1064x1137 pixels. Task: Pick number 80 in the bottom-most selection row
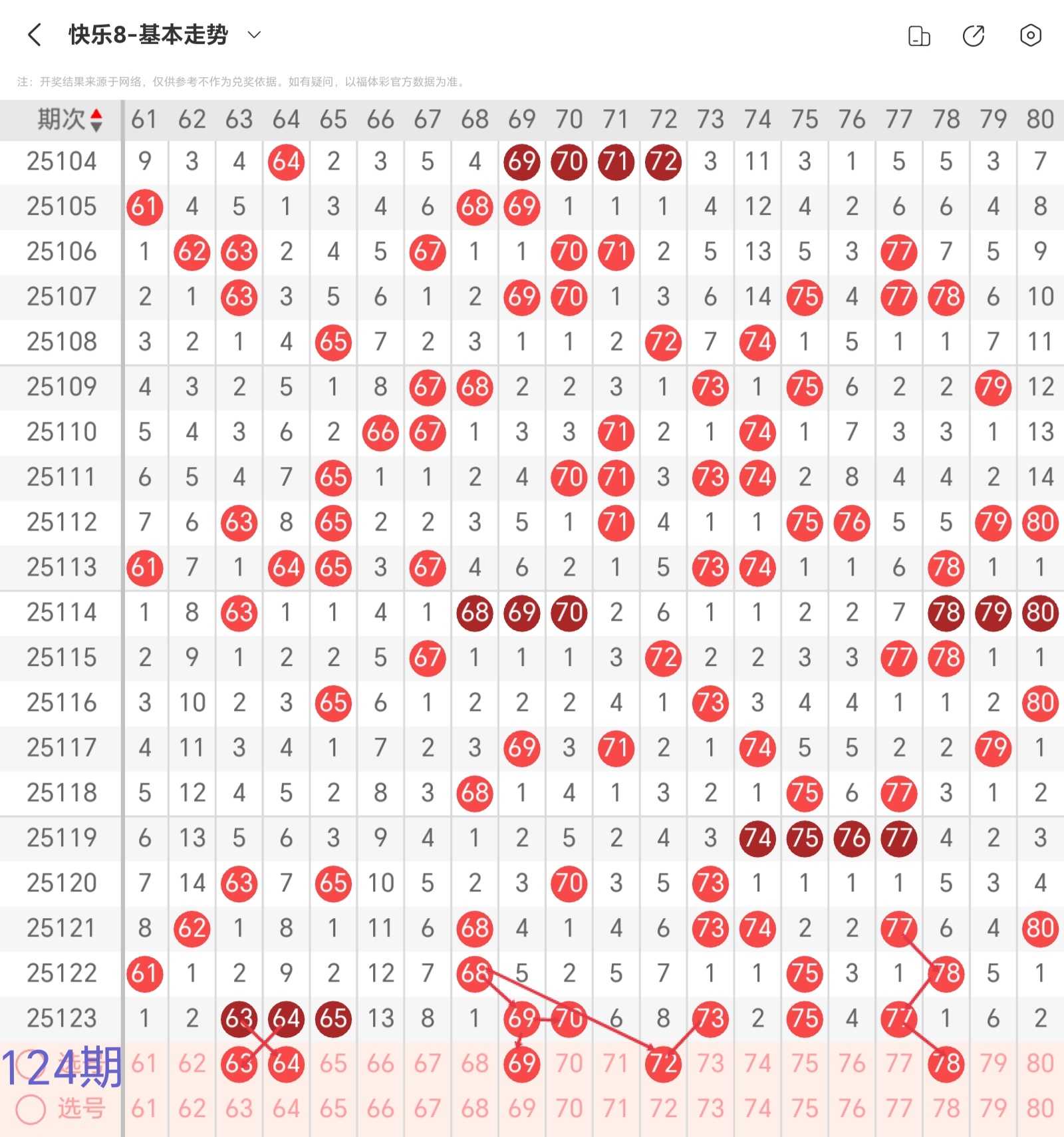[x=1040, y=1109]
